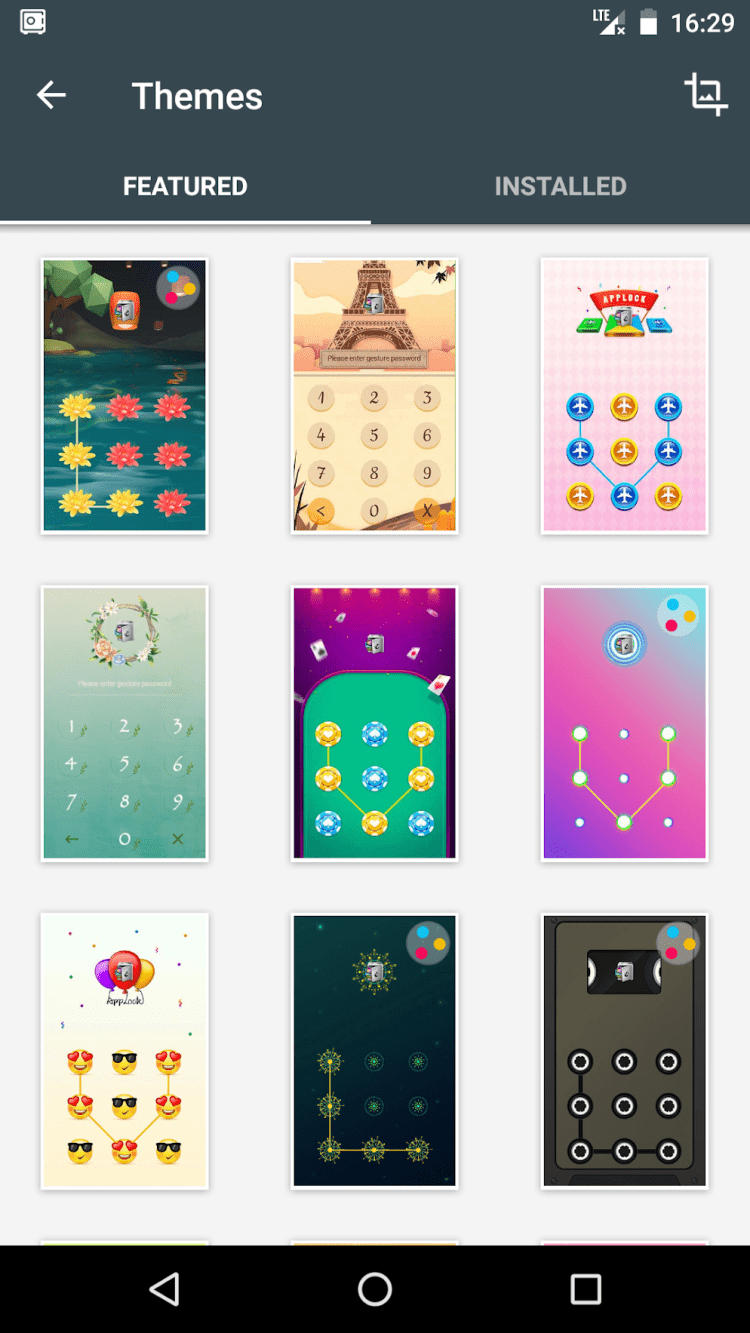The width and height of the screenshot is (750, 1333).
Task: Pick the pink gradient pattern theme
Action: (x=625, y=723)
